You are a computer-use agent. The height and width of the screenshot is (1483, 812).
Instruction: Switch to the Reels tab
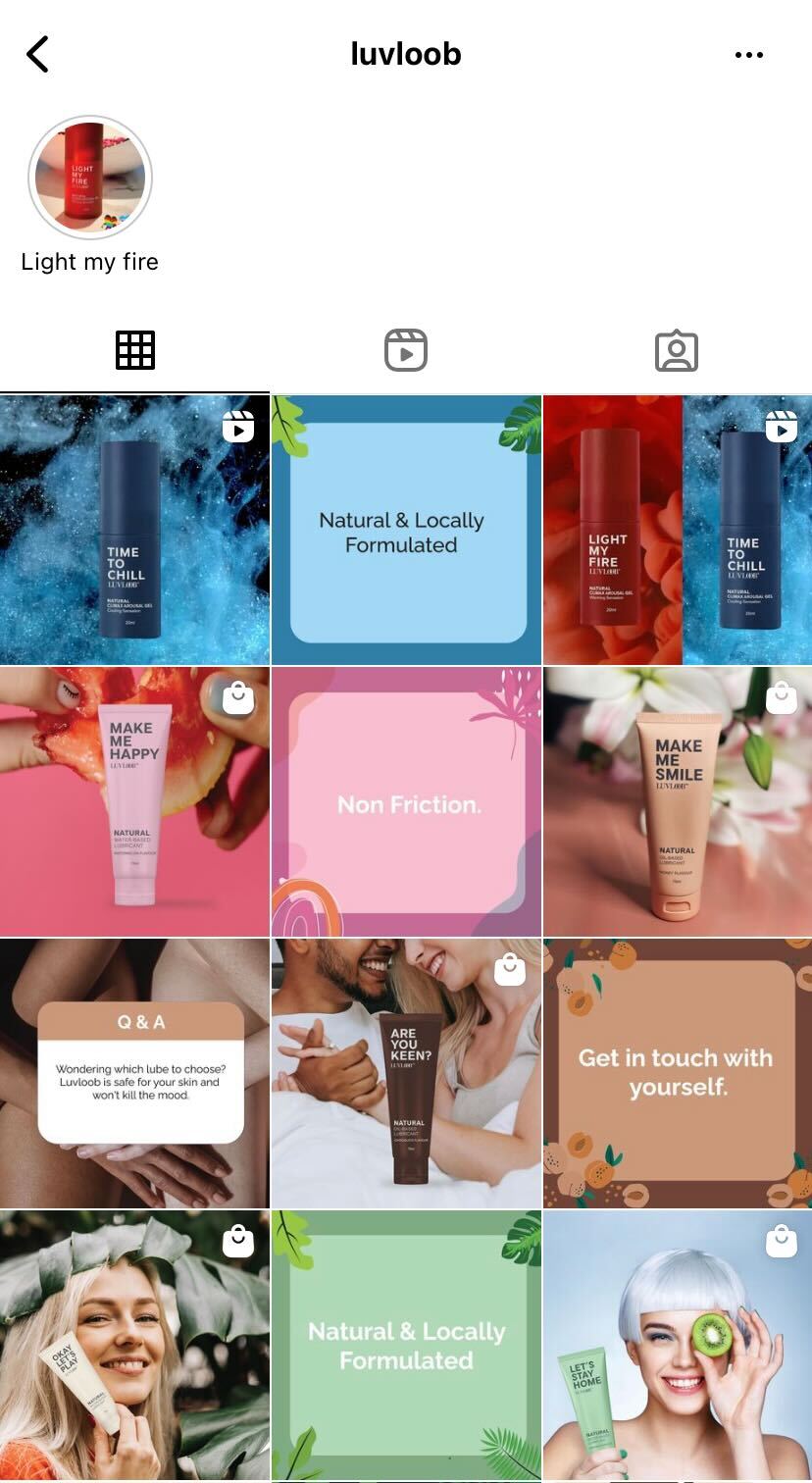(x=406, y=350)
